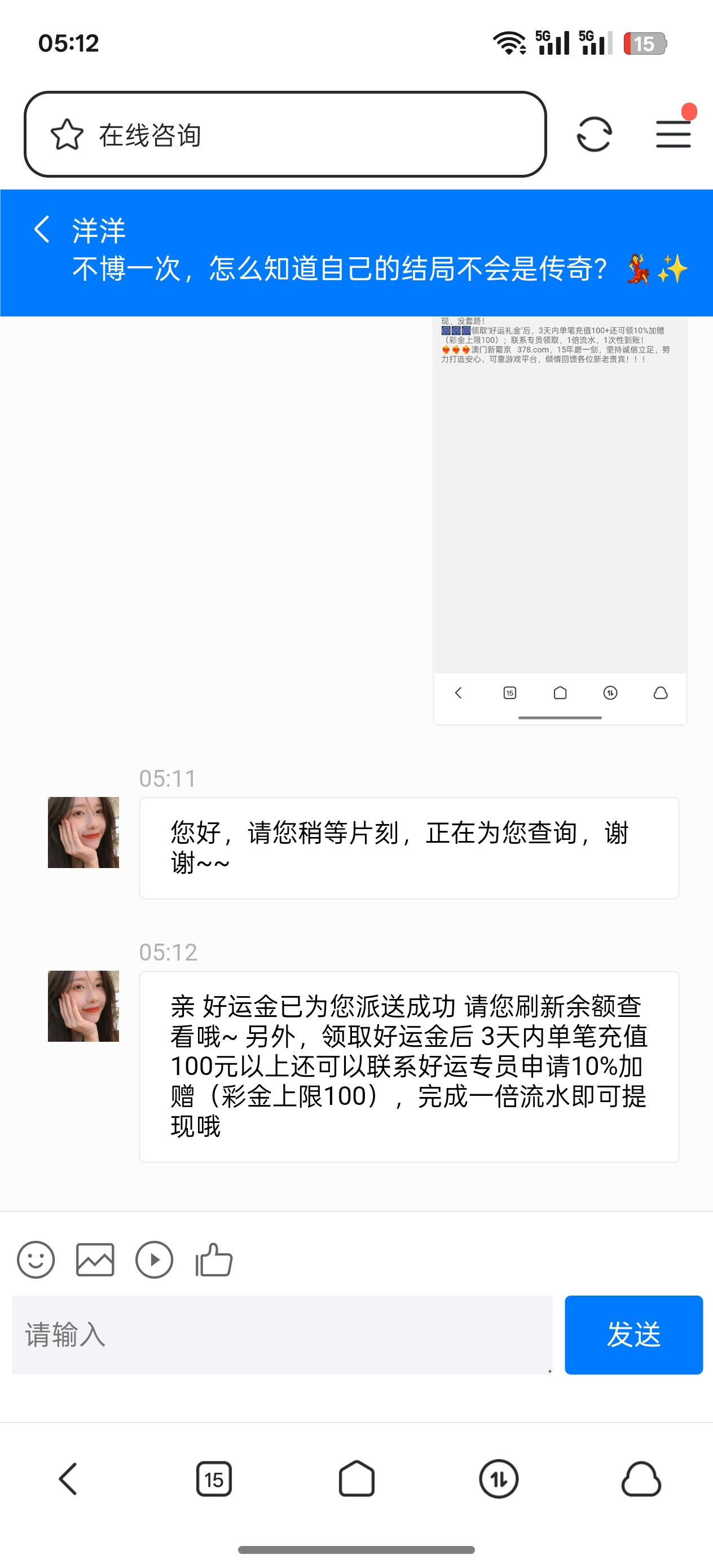Go back from the 洋洋 chat header

click(x=41, y=230)
